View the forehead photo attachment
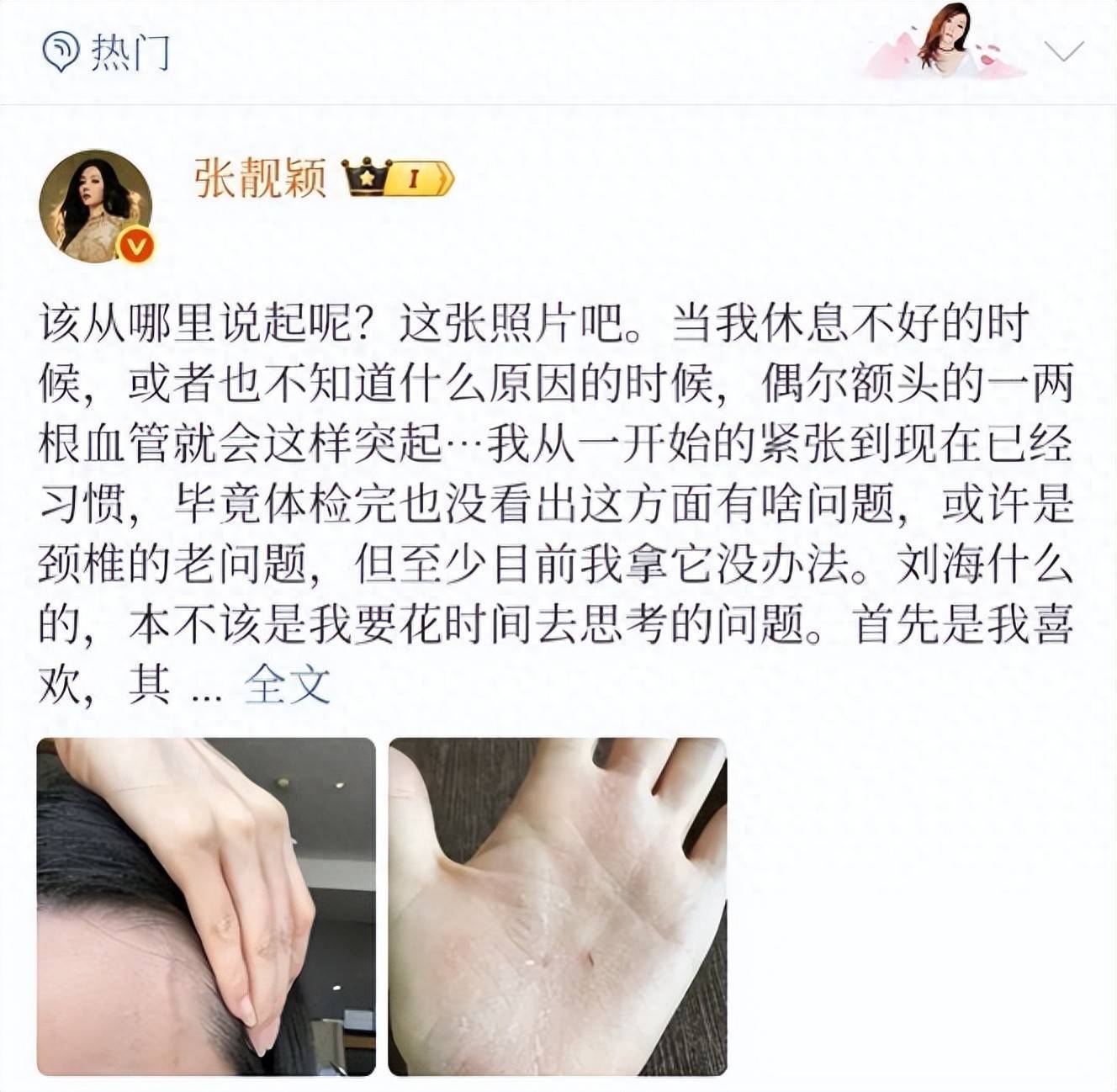Viewport: 1117px width, 1092px height. pos(206,906)
